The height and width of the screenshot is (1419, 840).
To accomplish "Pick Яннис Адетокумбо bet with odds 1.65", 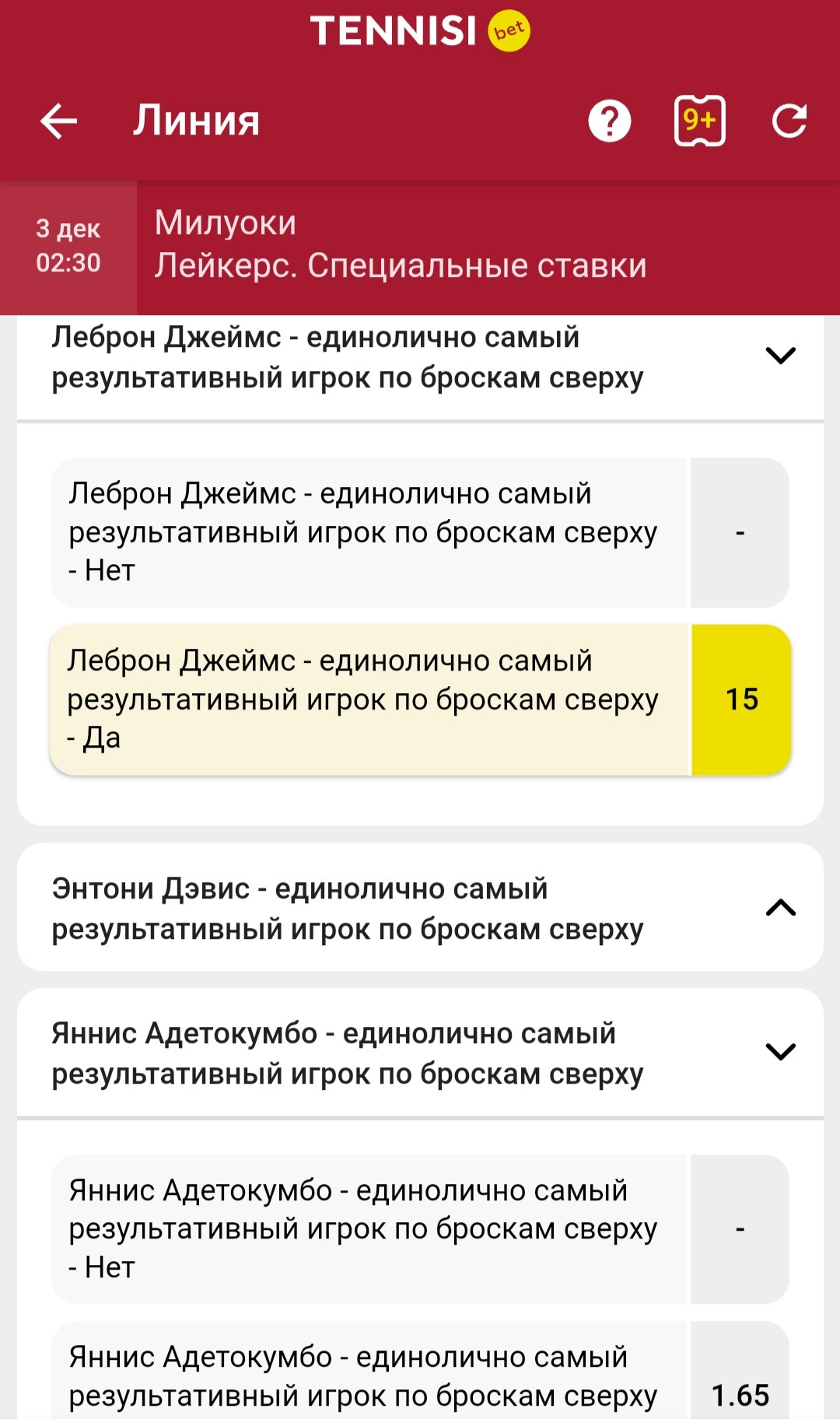I will tap(740, 1394).
